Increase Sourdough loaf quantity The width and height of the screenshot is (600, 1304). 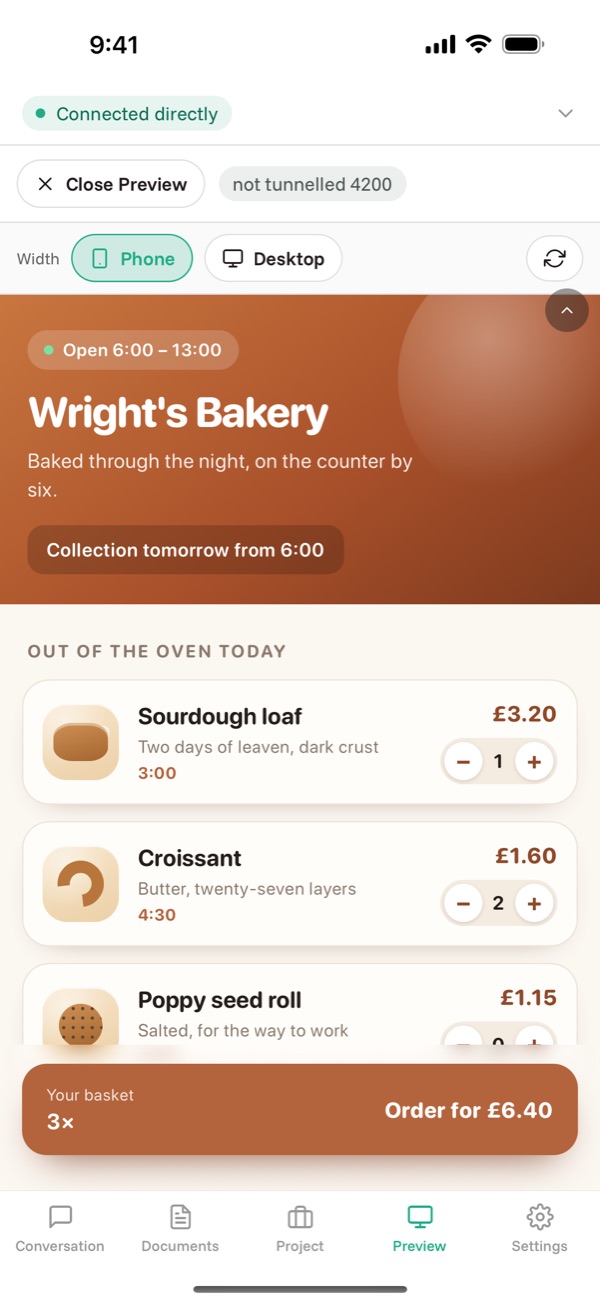coord(534,762)
